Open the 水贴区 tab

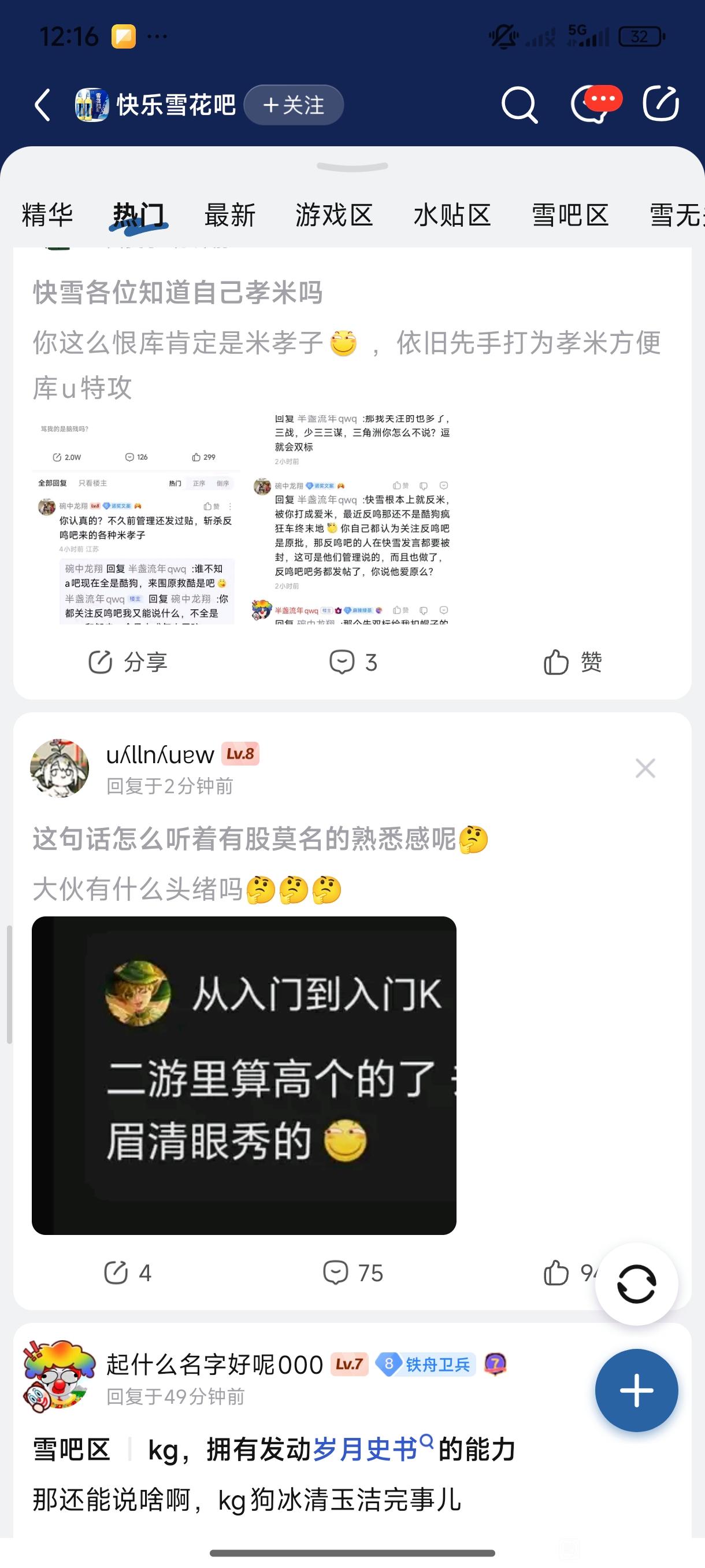click(x=452, y=215)
